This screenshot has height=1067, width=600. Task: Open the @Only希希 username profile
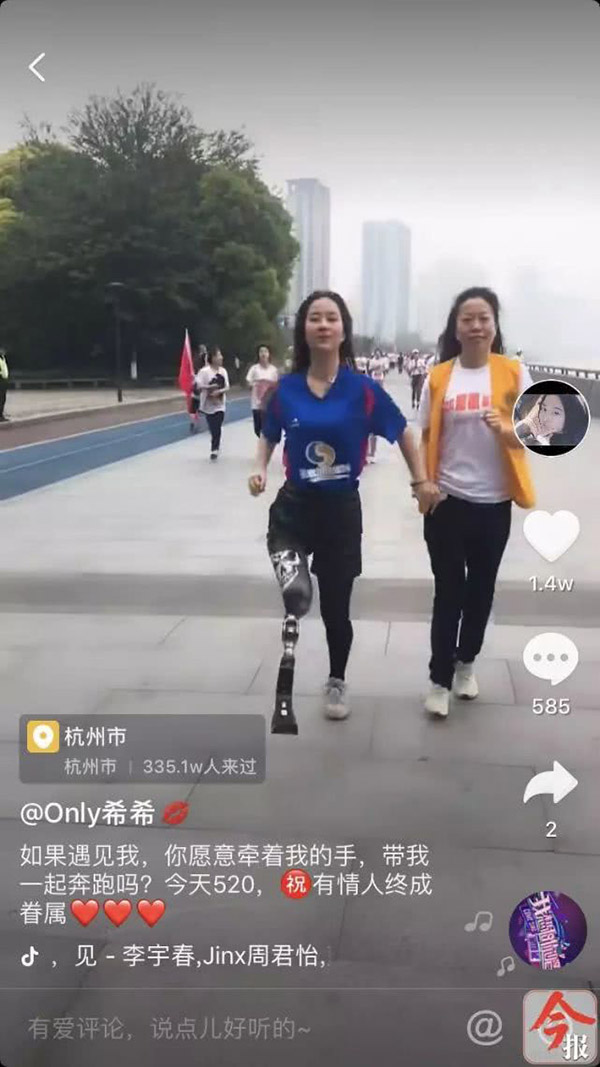coord(88,813)
